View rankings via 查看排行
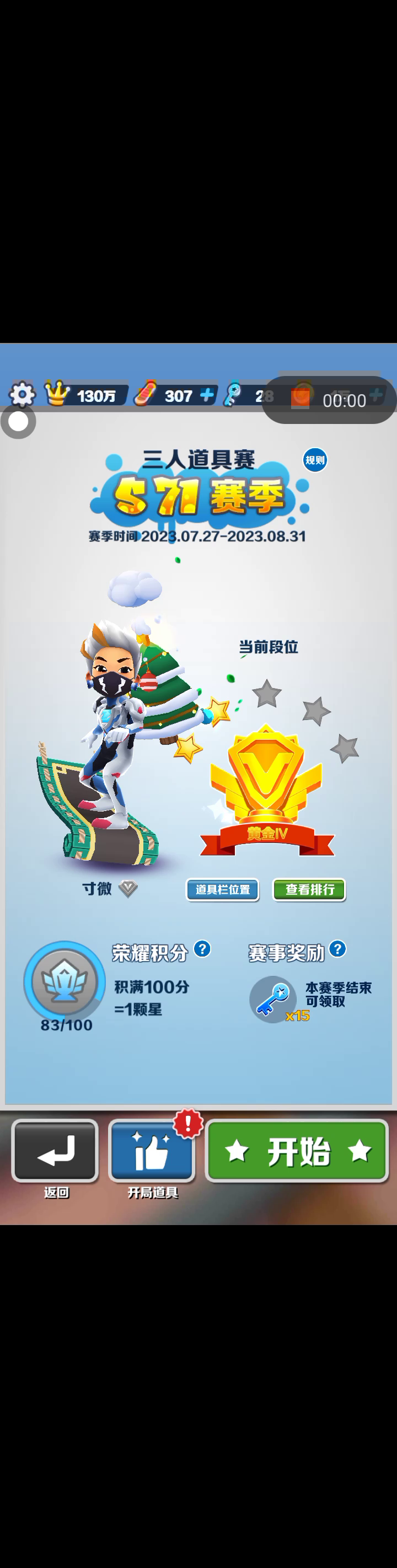The width and height of the screenshot is (397, 1568). click(309, 889)
